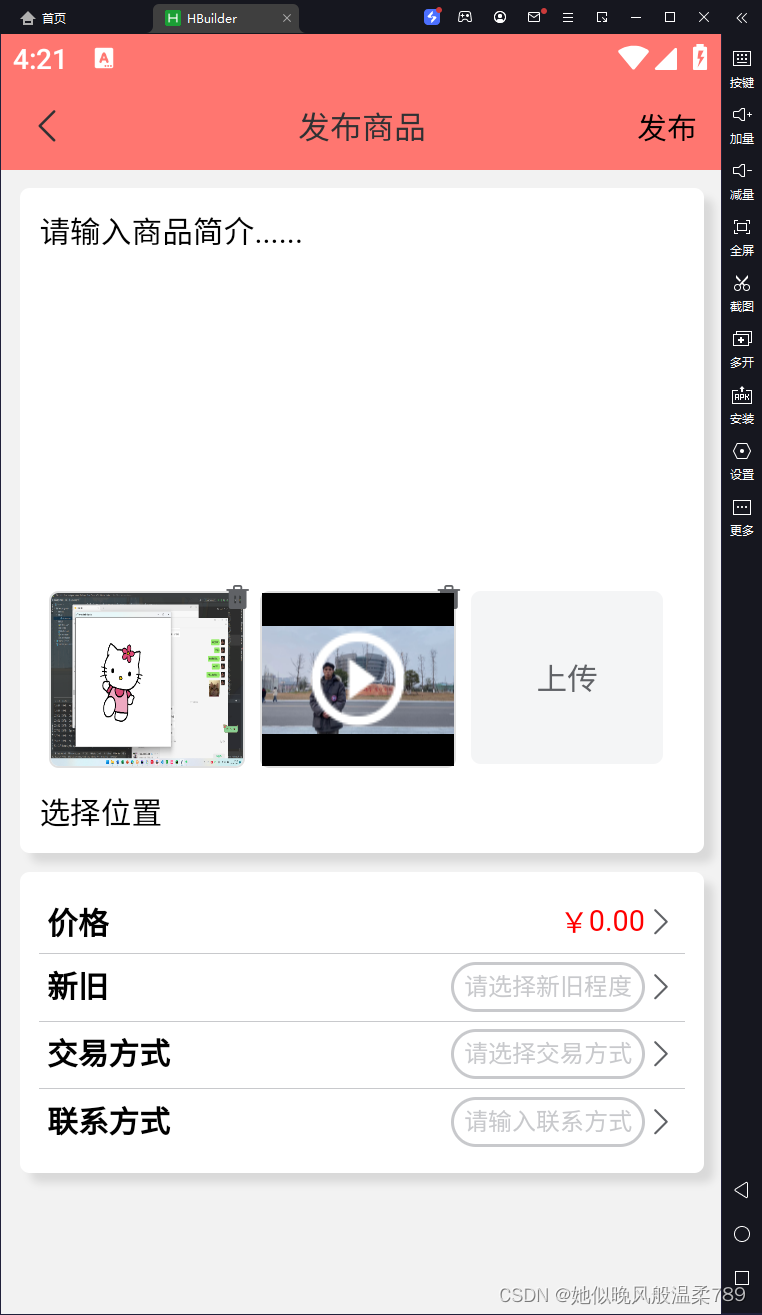This screenshot has height=1315, width=762.
Task: Tap the emulator home circle button
Action: 741,1234
